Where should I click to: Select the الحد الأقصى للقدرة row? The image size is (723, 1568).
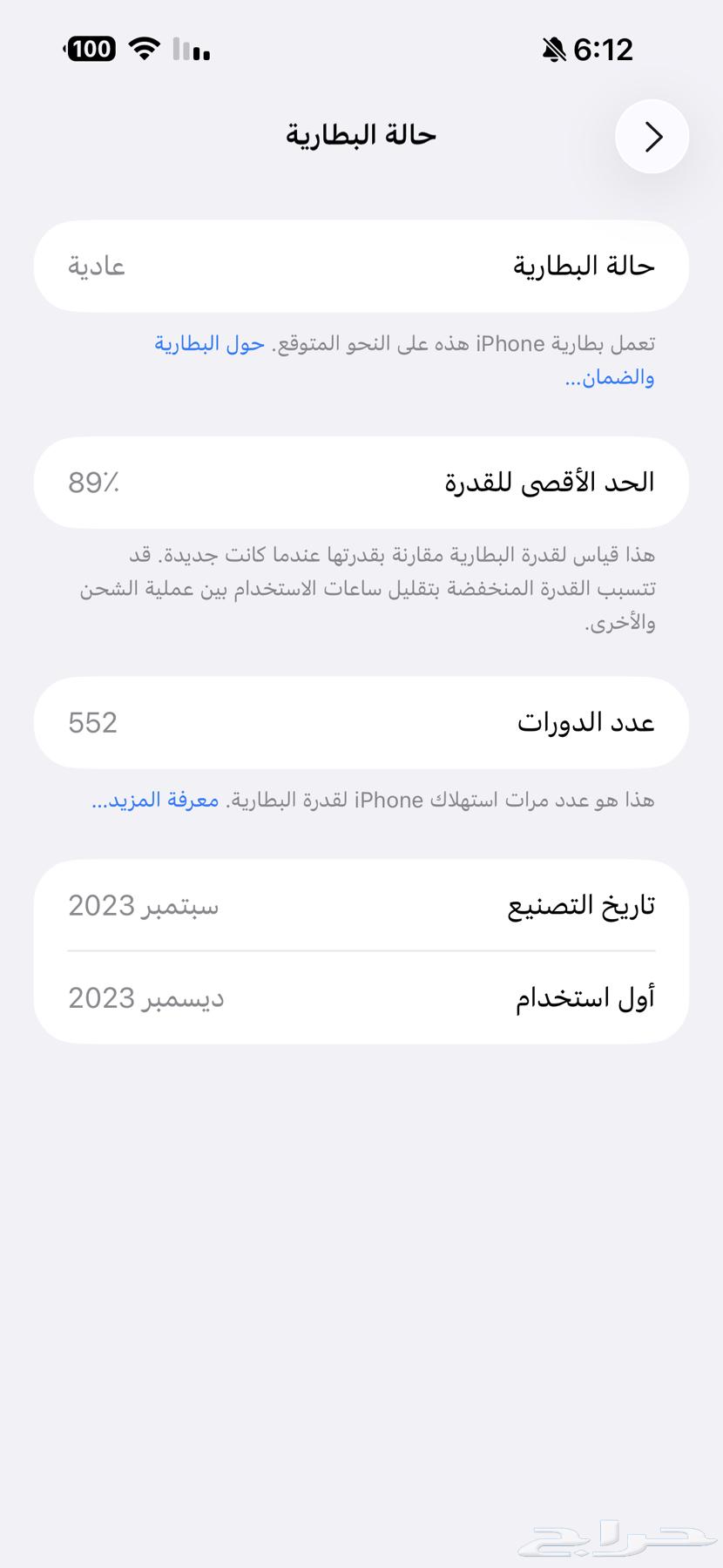(361, 483)
